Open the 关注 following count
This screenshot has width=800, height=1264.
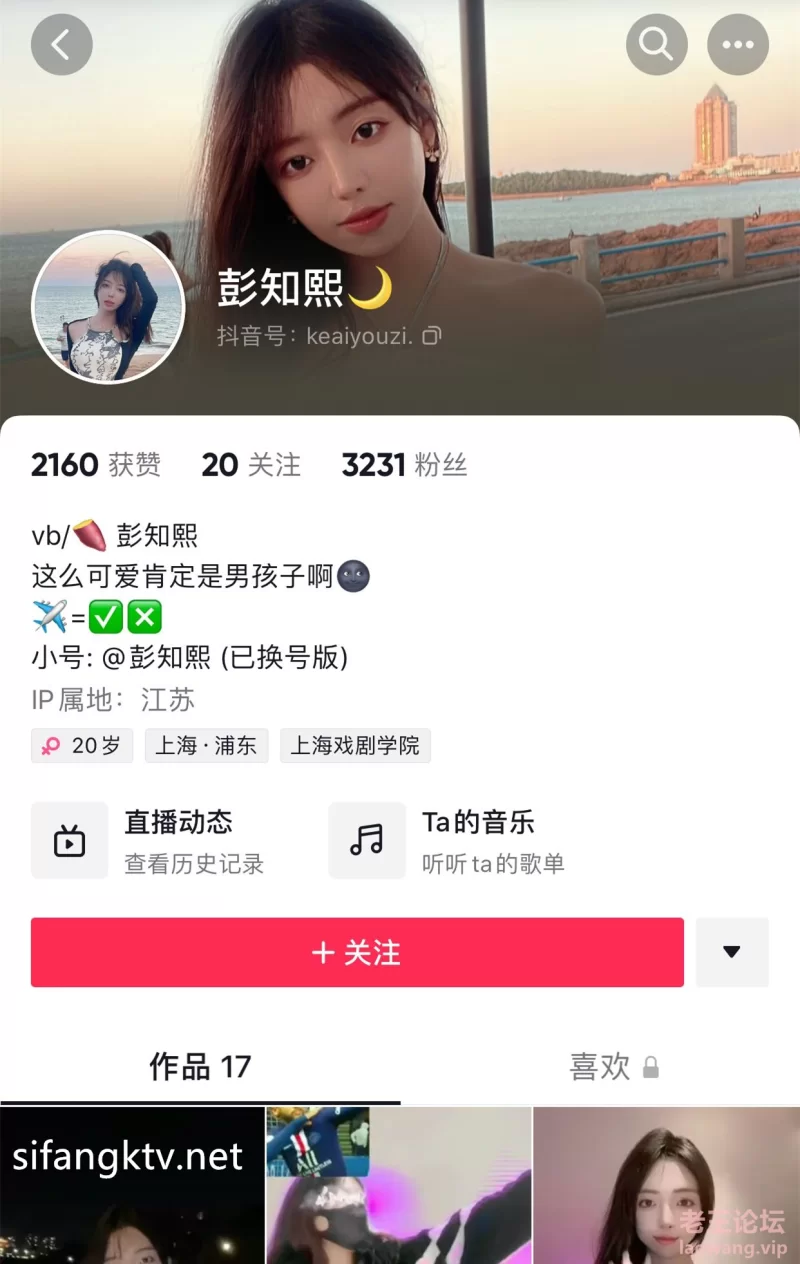[x=251, y=465]
